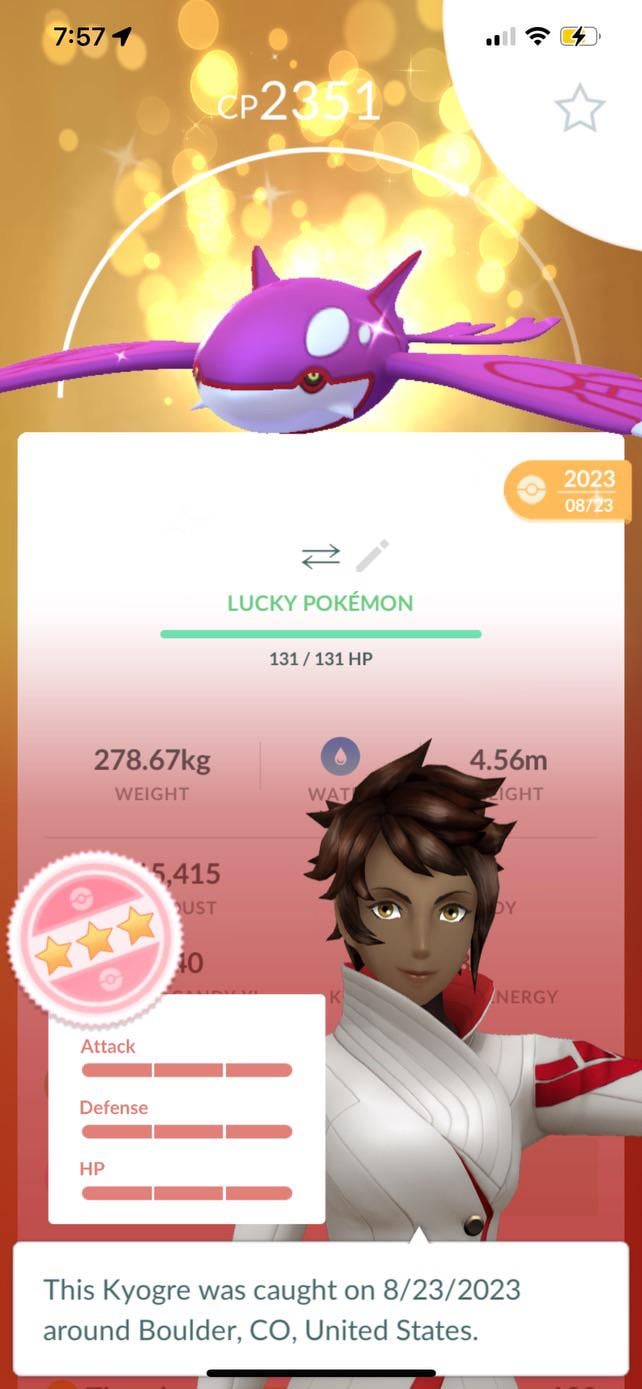Viewport: 642px width, 1389px height.
Task: Tap the pencil icon to rename the Pokémon
Action: [x=372, y=556]
